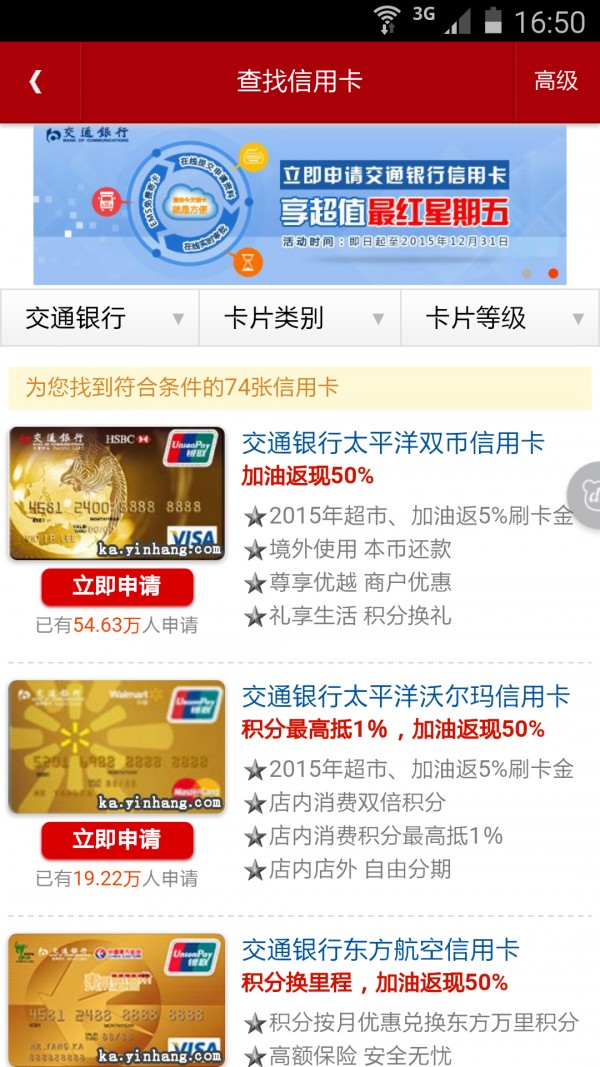View the 沃尔玛 card image
Image resolution: width=600 pixels, height=1067 pixels.
coord(117,746)
